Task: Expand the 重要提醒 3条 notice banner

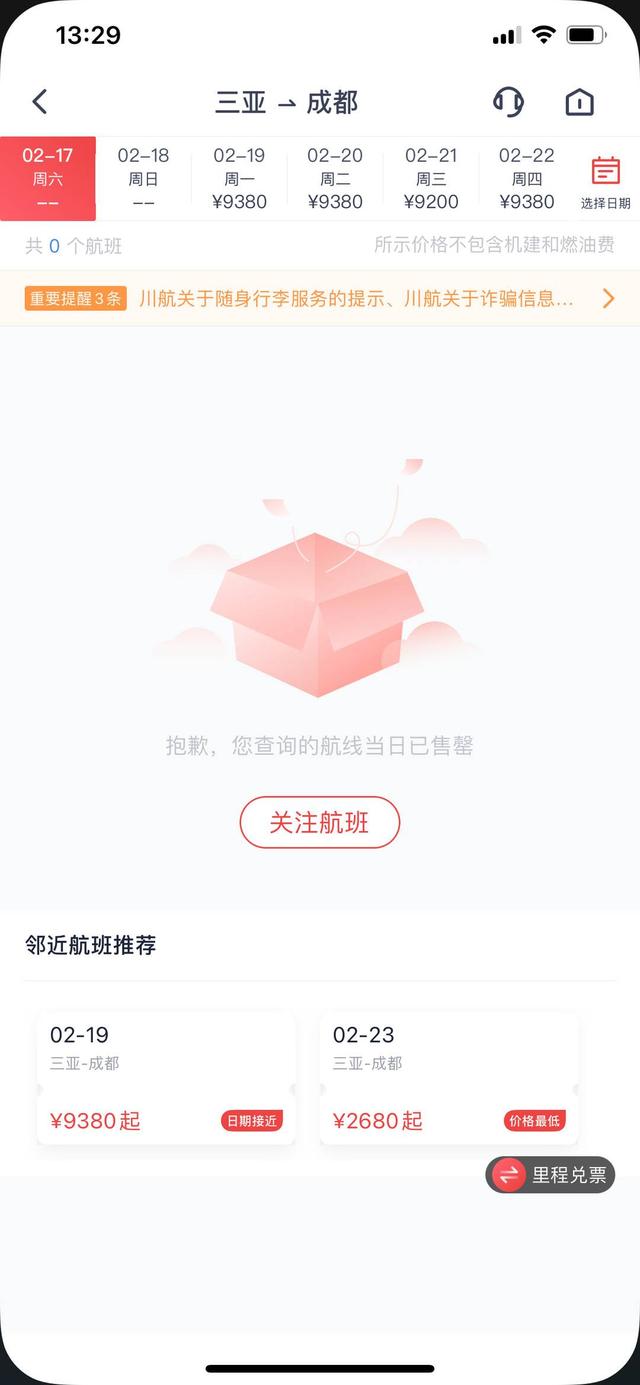Action: pyautogui.click(x=320, y=298)
